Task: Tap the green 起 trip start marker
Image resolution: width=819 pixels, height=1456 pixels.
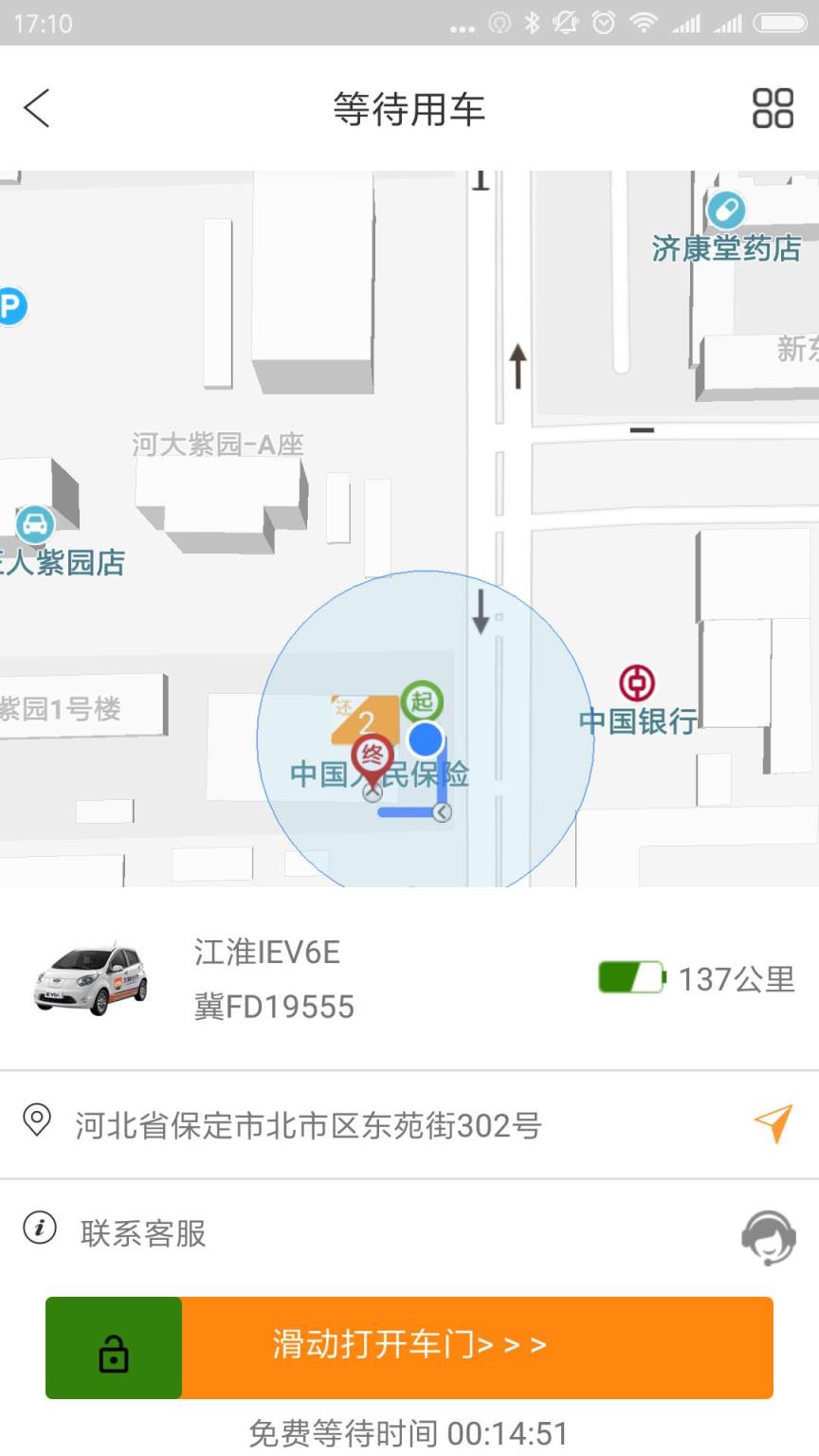Action: pyautogui.click(x=421, y=701)
